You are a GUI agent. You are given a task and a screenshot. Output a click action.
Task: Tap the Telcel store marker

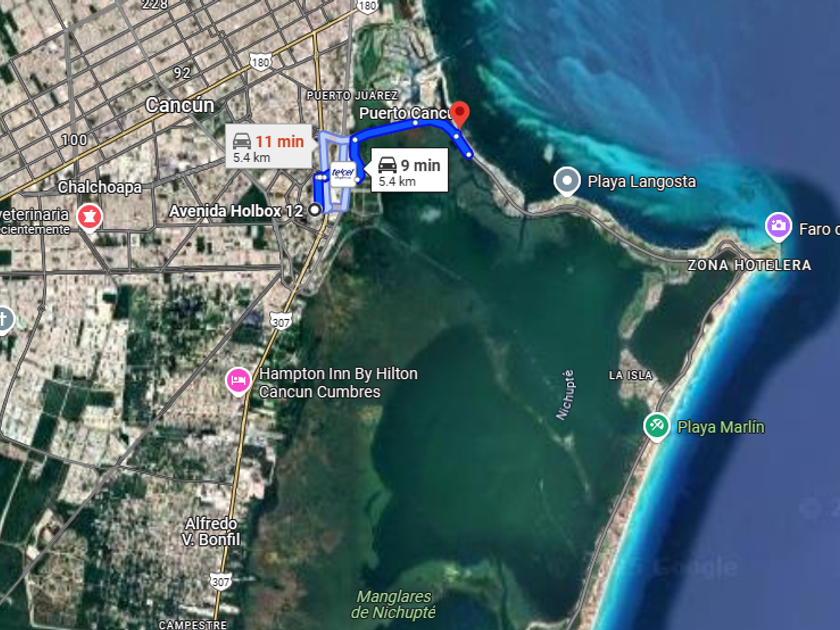[343, 173]
